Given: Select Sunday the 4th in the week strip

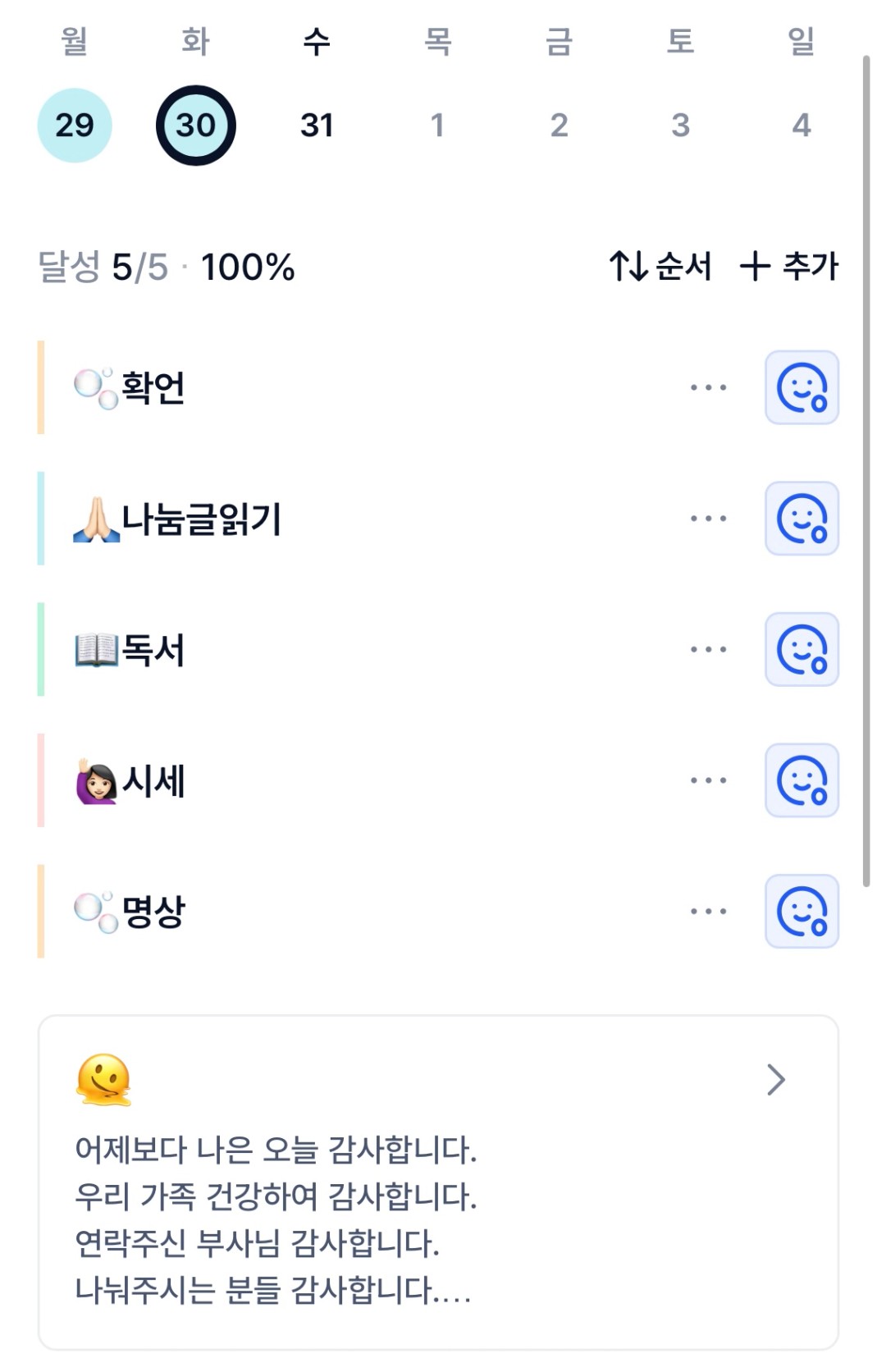Looking at the screenshot, I should [802, 126].
